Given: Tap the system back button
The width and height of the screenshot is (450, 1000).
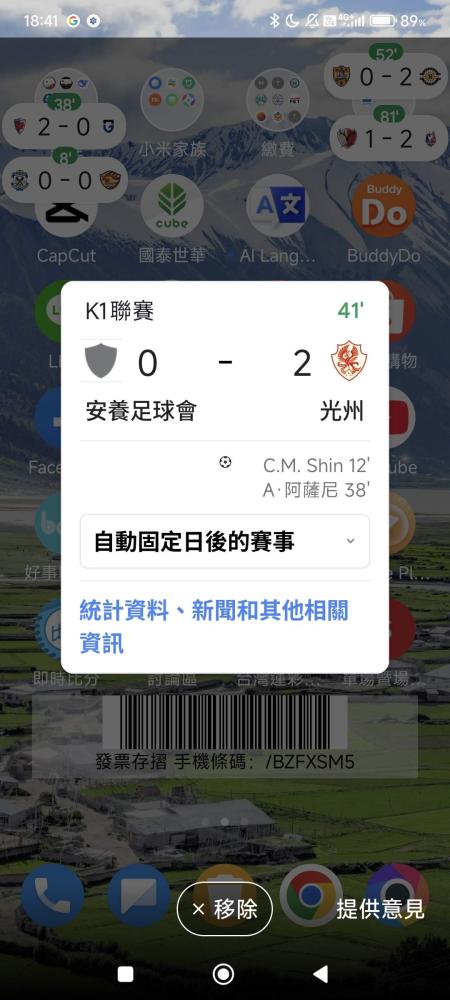Looking at the screenshot, I should tap(321, 974).
